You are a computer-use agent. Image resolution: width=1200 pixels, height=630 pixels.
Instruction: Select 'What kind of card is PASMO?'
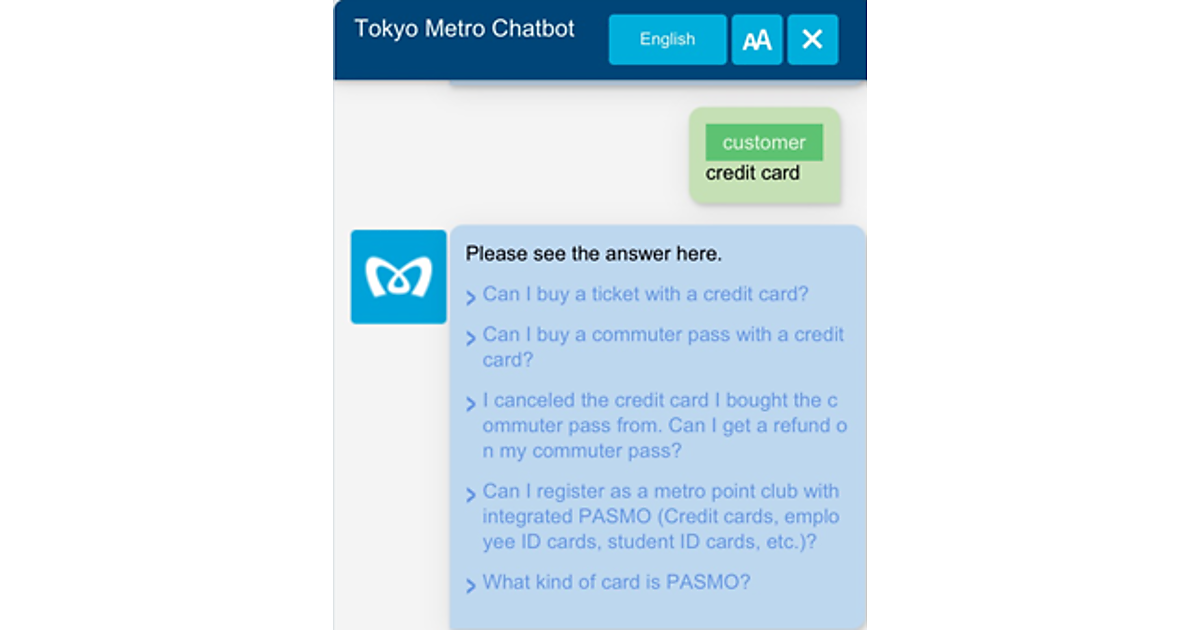tap(616, 581)
